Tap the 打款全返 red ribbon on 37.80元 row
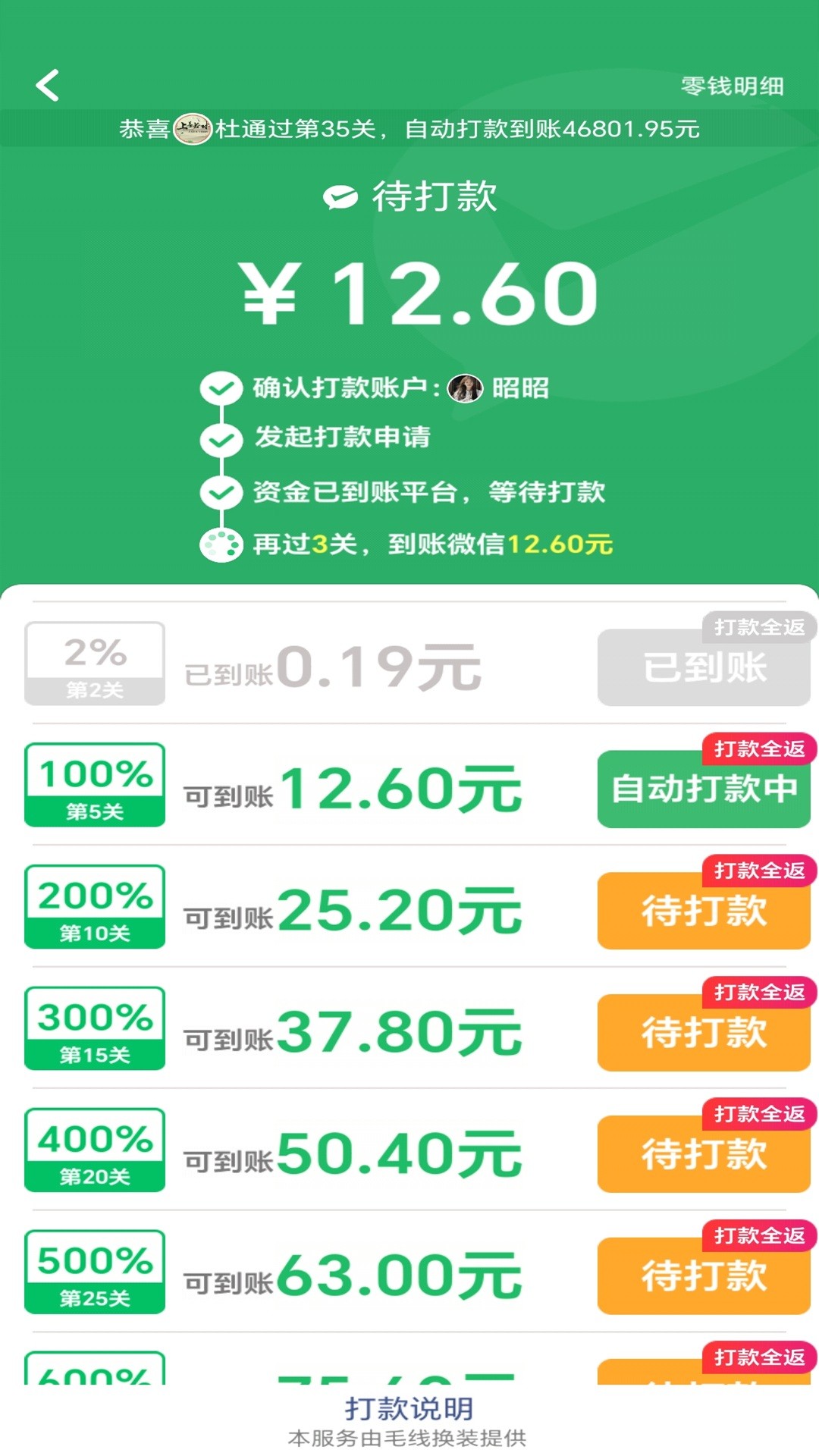Image resolution: width=819 pixels, height=1456 pixels. point(761,993)
